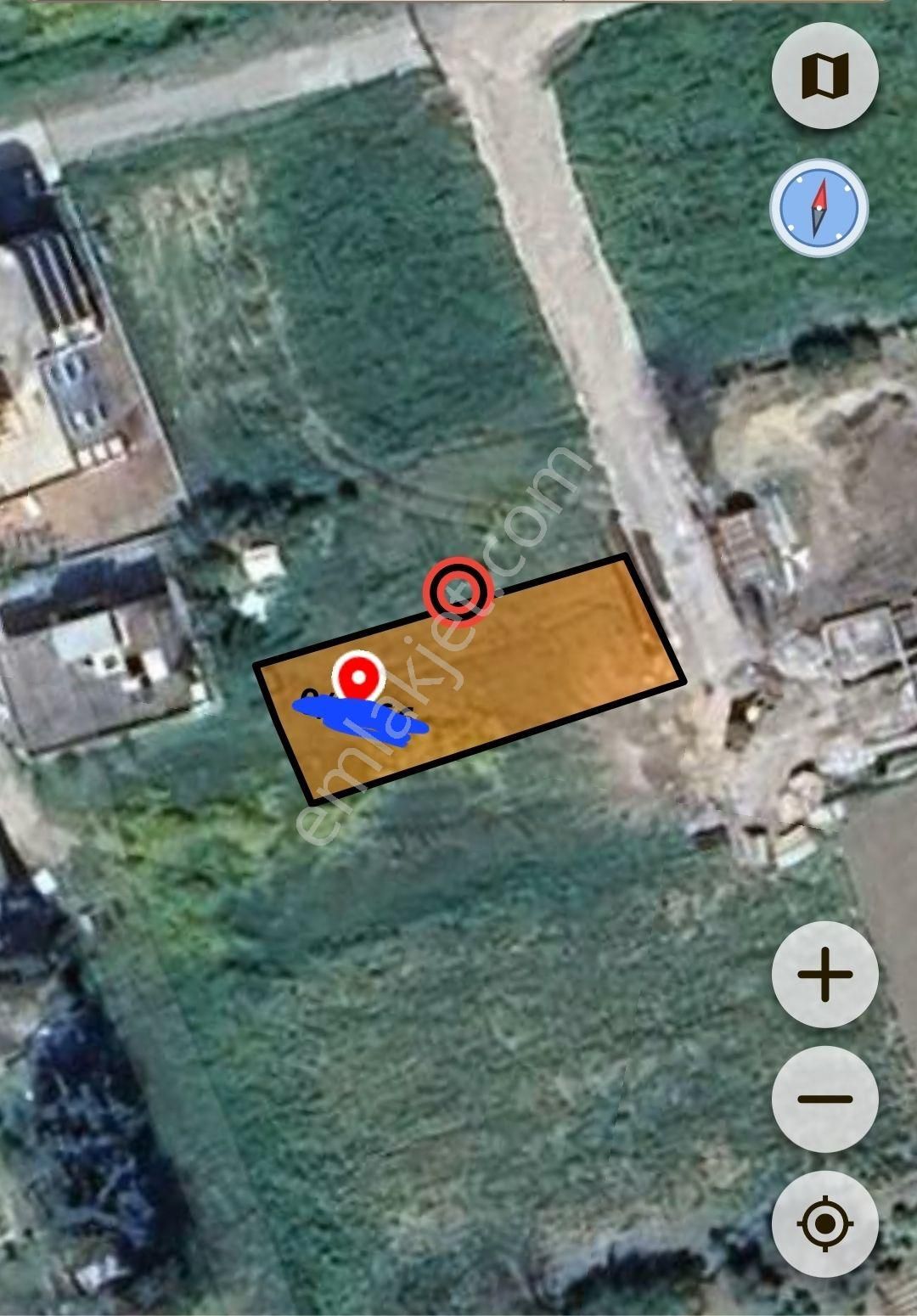Zoom in with the plus button
917x1316 pixels.
coord(824,974)
